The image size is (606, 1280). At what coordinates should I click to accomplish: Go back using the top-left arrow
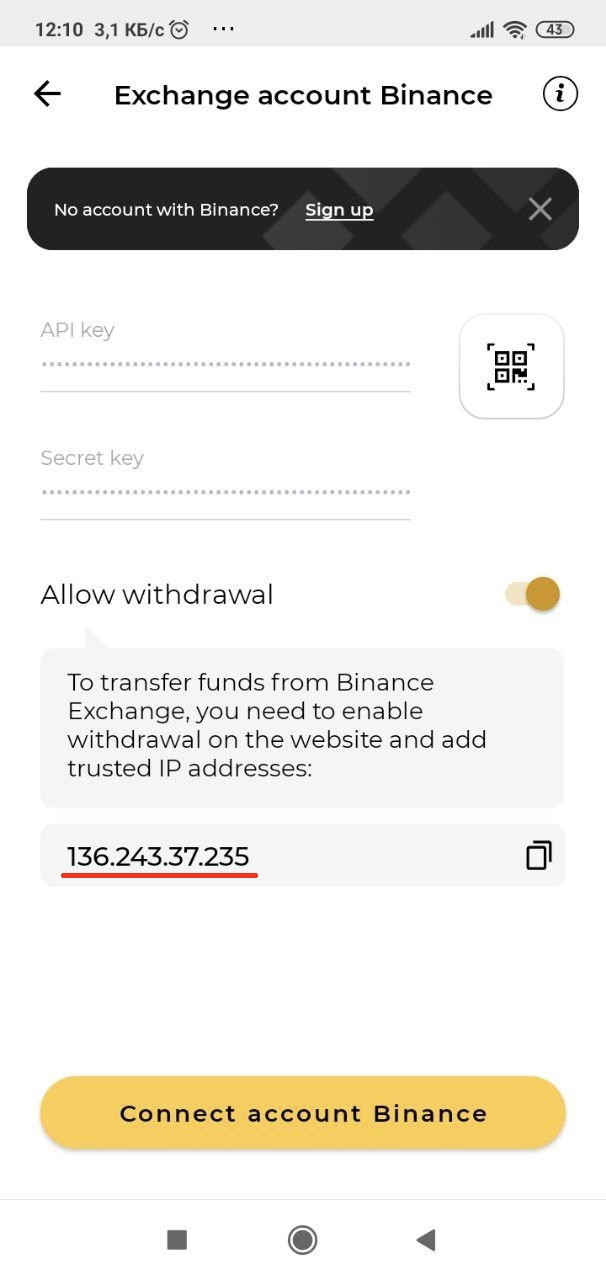coord(47,94)
